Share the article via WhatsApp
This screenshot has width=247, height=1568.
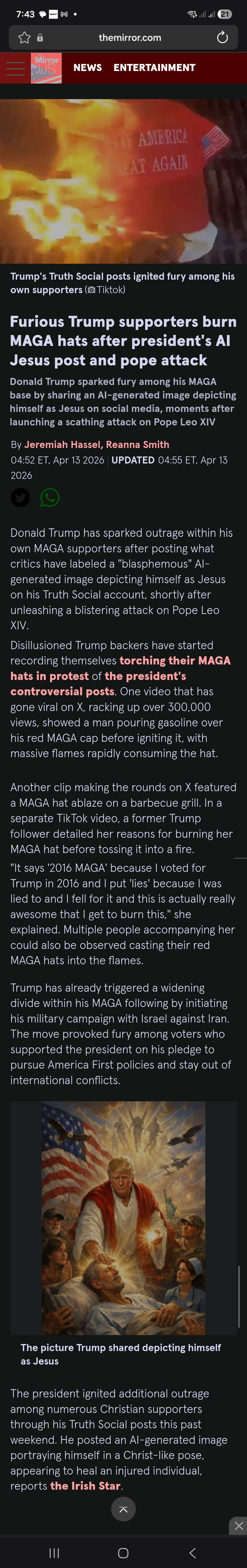[50, 498]
